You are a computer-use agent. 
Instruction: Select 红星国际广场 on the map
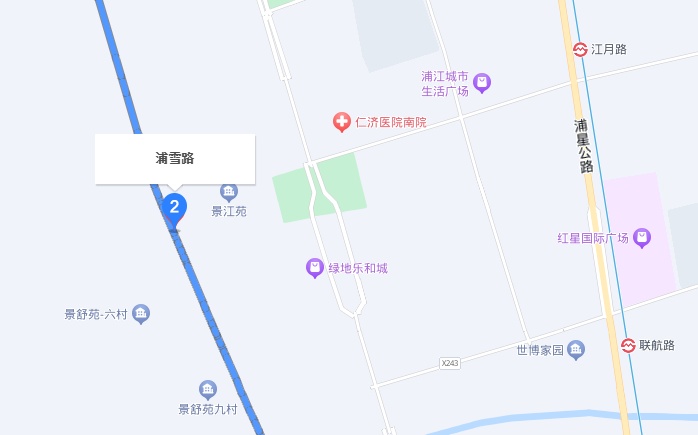click(642, 238)
